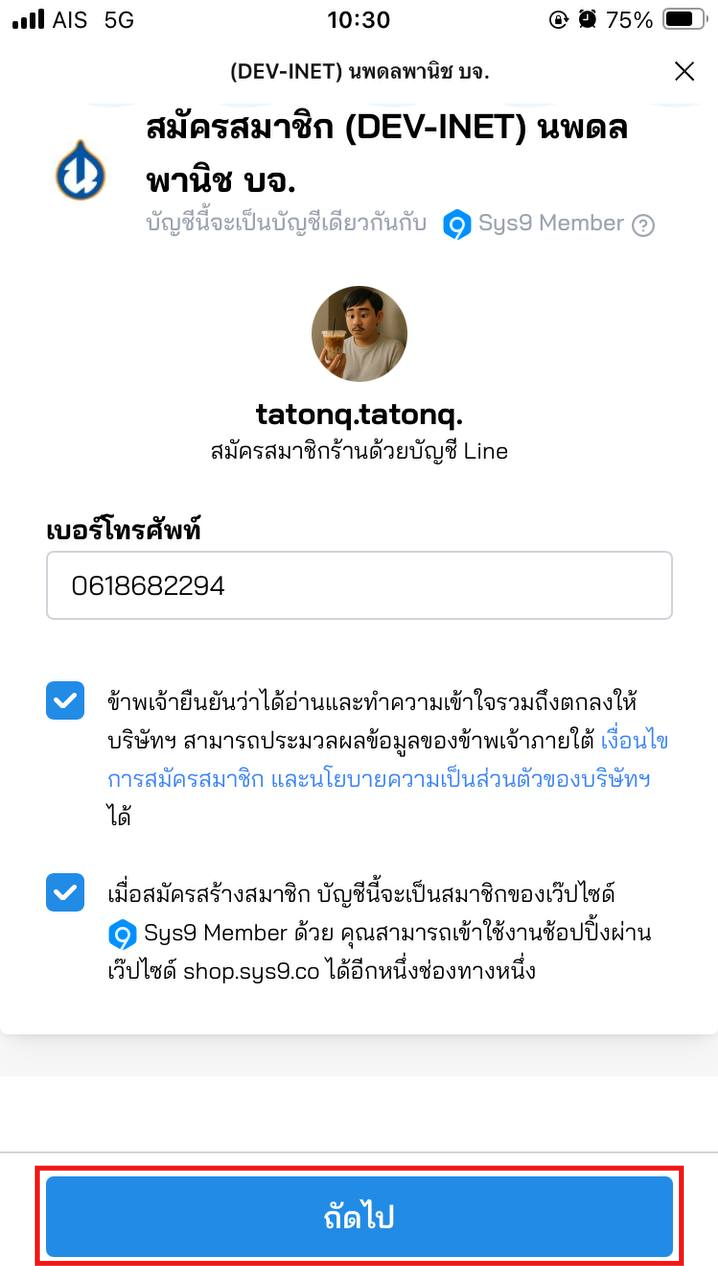Open the membership terms and privacy policy link

[460, 778]
